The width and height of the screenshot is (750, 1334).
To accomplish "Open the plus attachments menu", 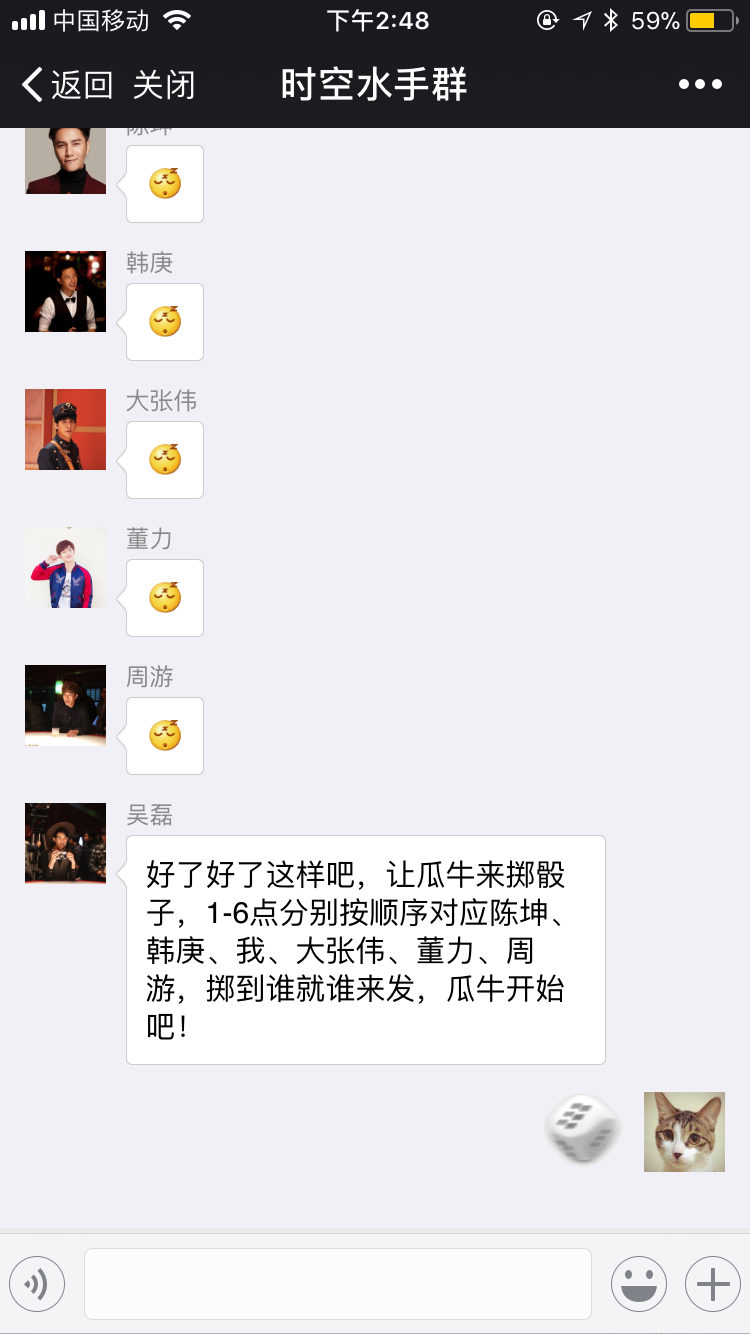I will click(x=712, y=1283).
